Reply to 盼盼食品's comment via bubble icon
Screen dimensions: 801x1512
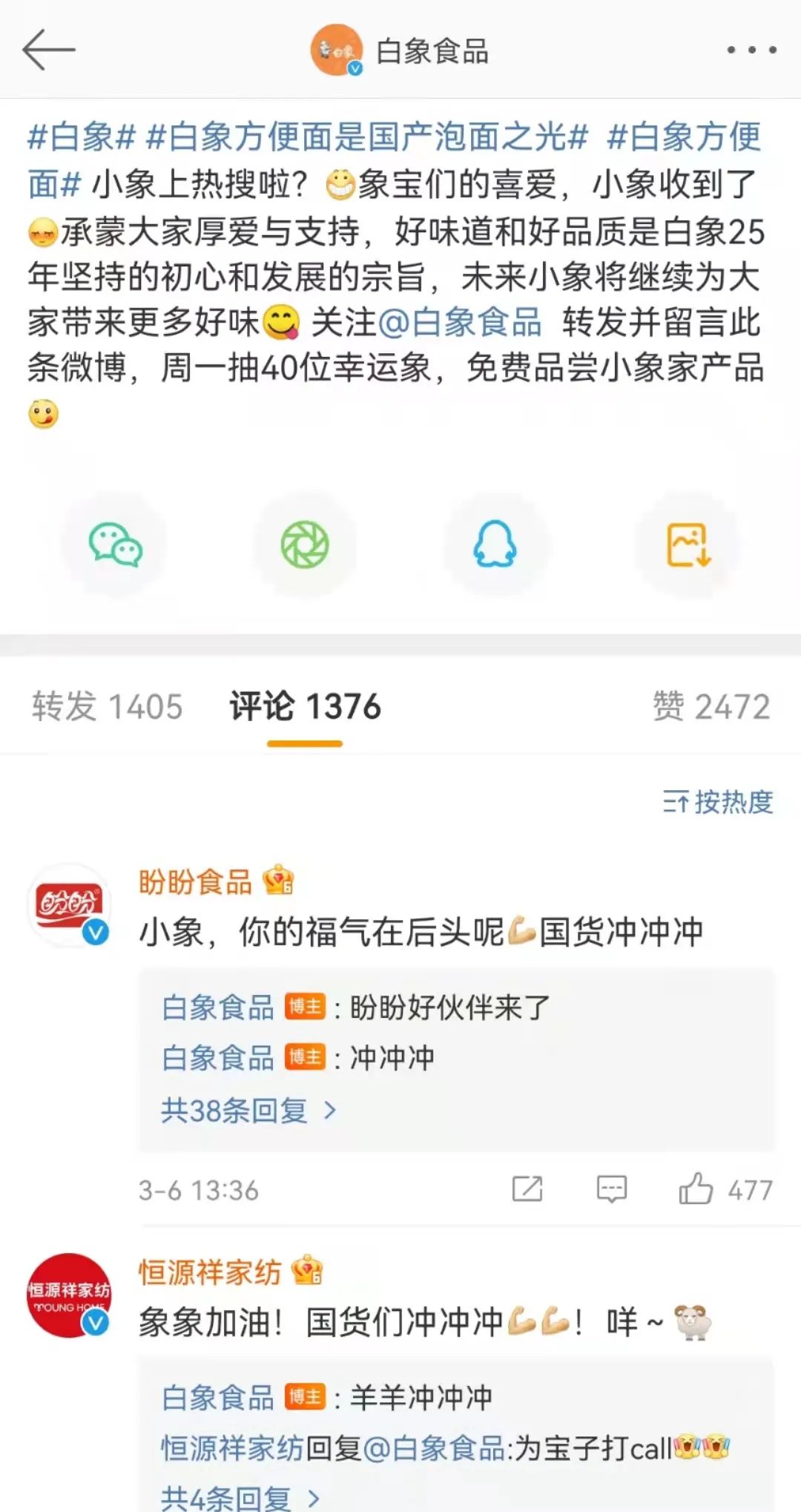point(611,1190)
